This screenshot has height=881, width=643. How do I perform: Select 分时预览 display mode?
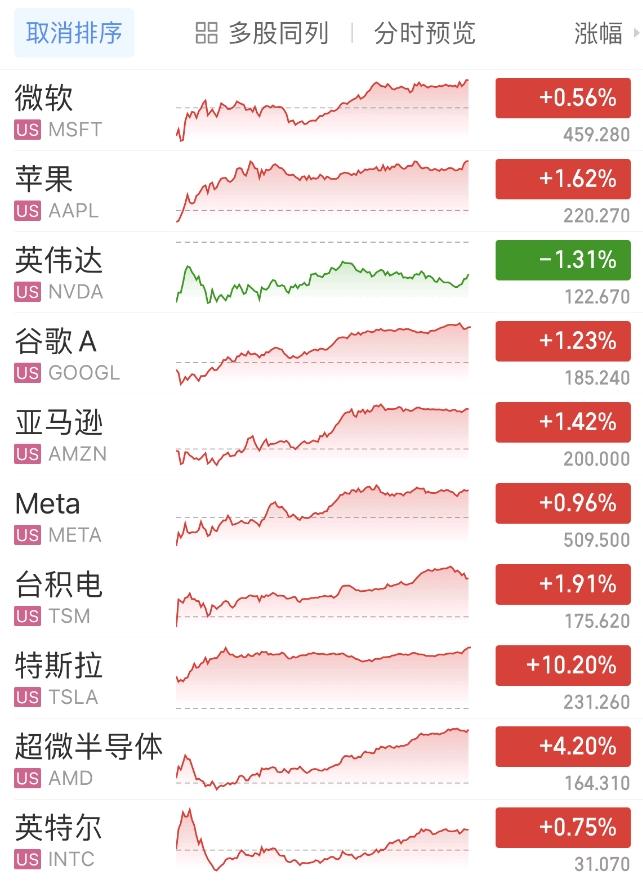pos(424,33)
